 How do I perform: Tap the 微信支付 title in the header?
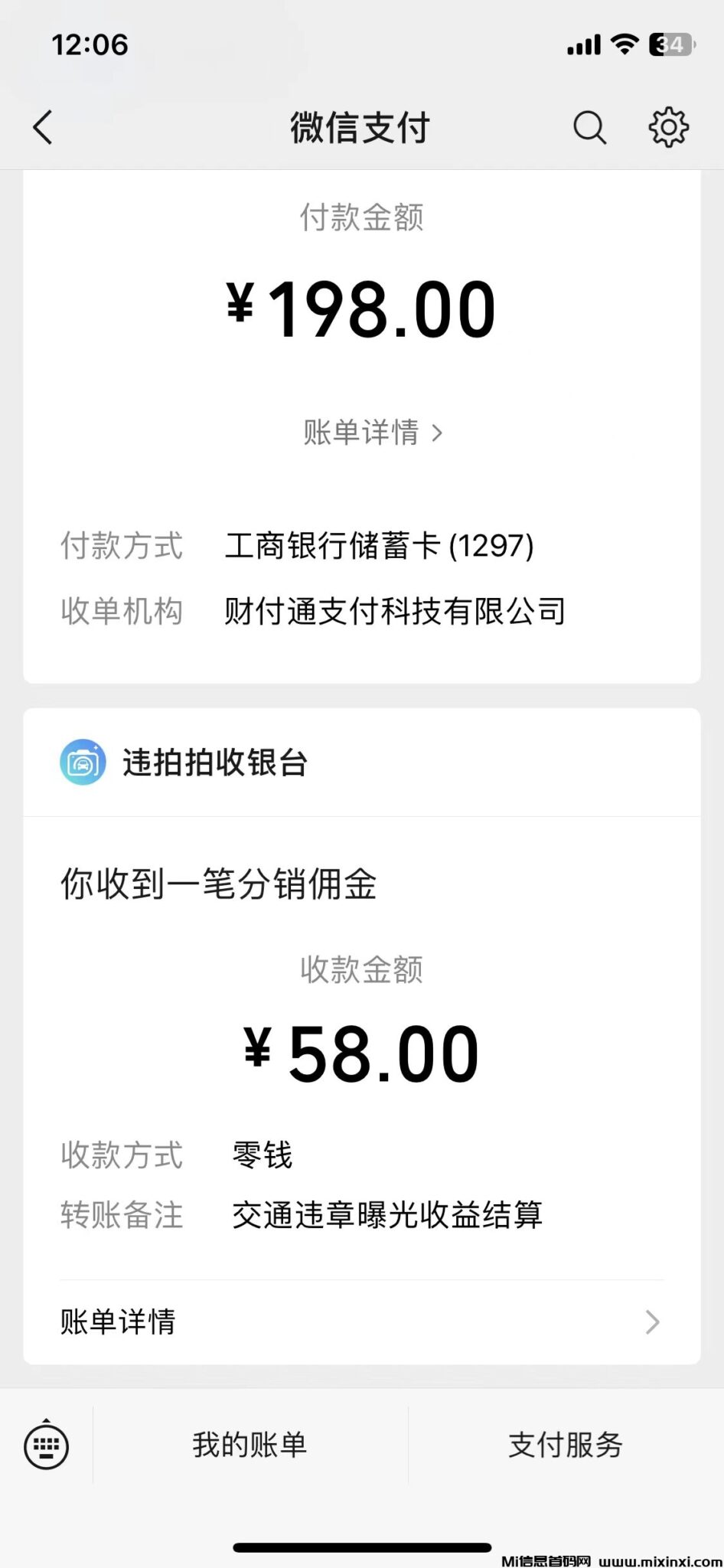(361, 127)
